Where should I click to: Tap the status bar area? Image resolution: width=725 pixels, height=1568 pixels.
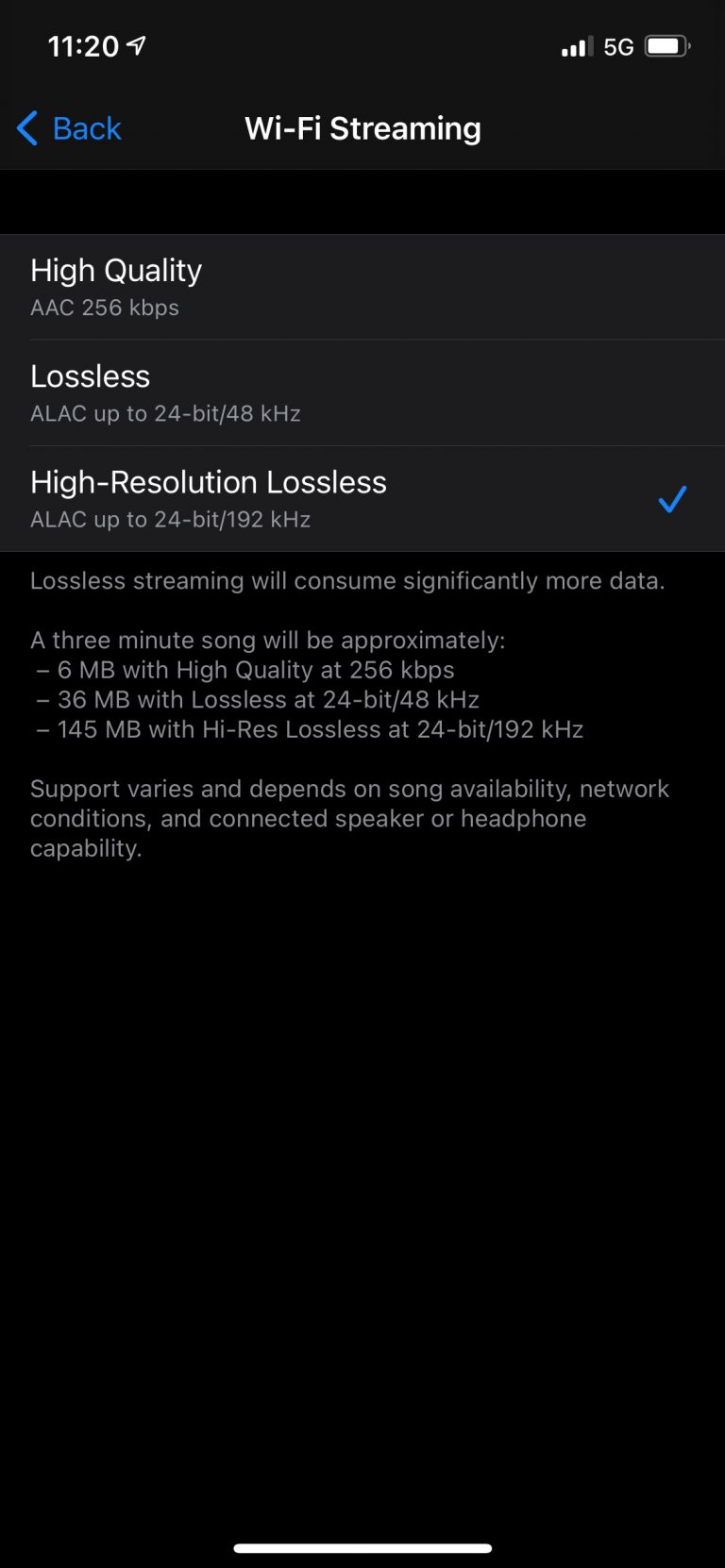(362, 44)
